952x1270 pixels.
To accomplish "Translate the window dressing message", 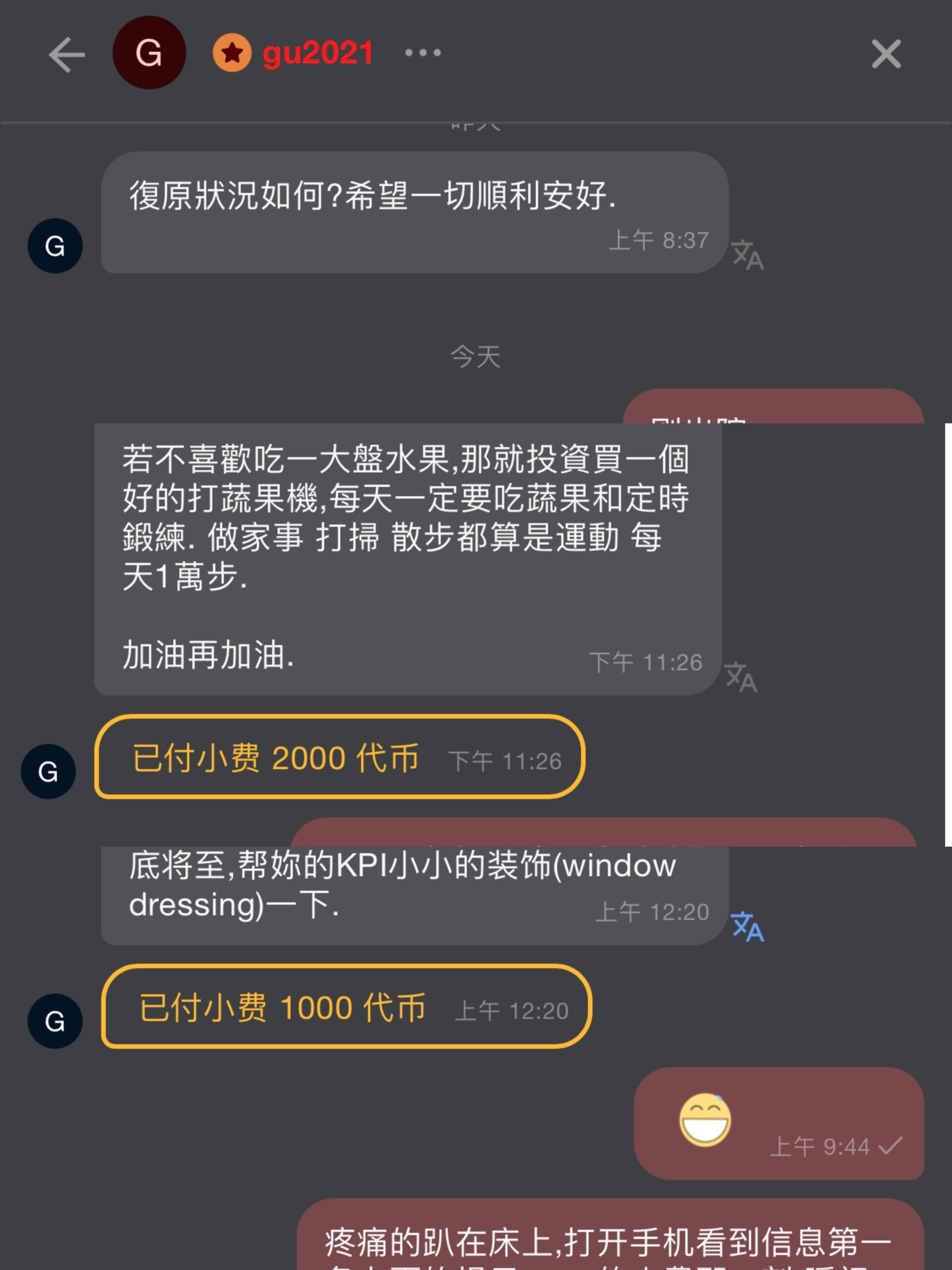I will coord(747,926).
